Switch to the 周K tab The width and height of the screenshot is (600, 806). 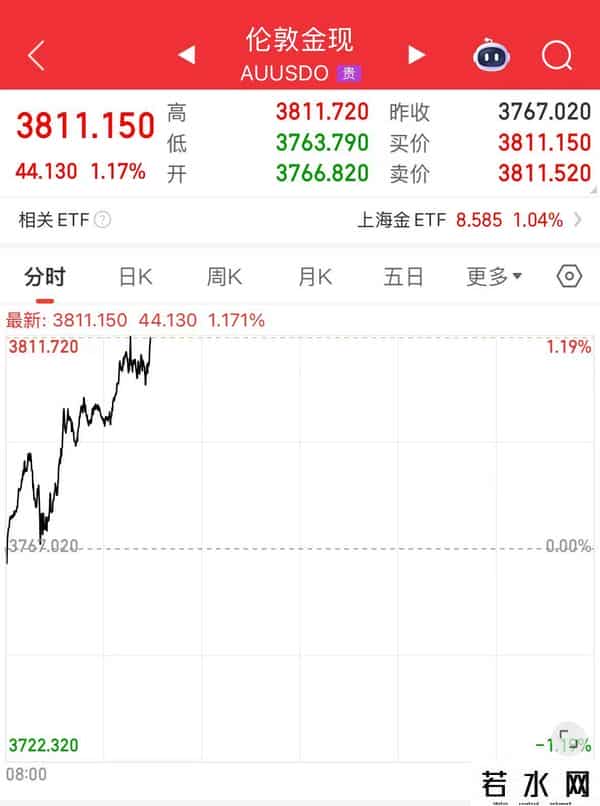(x=225, y=277)
